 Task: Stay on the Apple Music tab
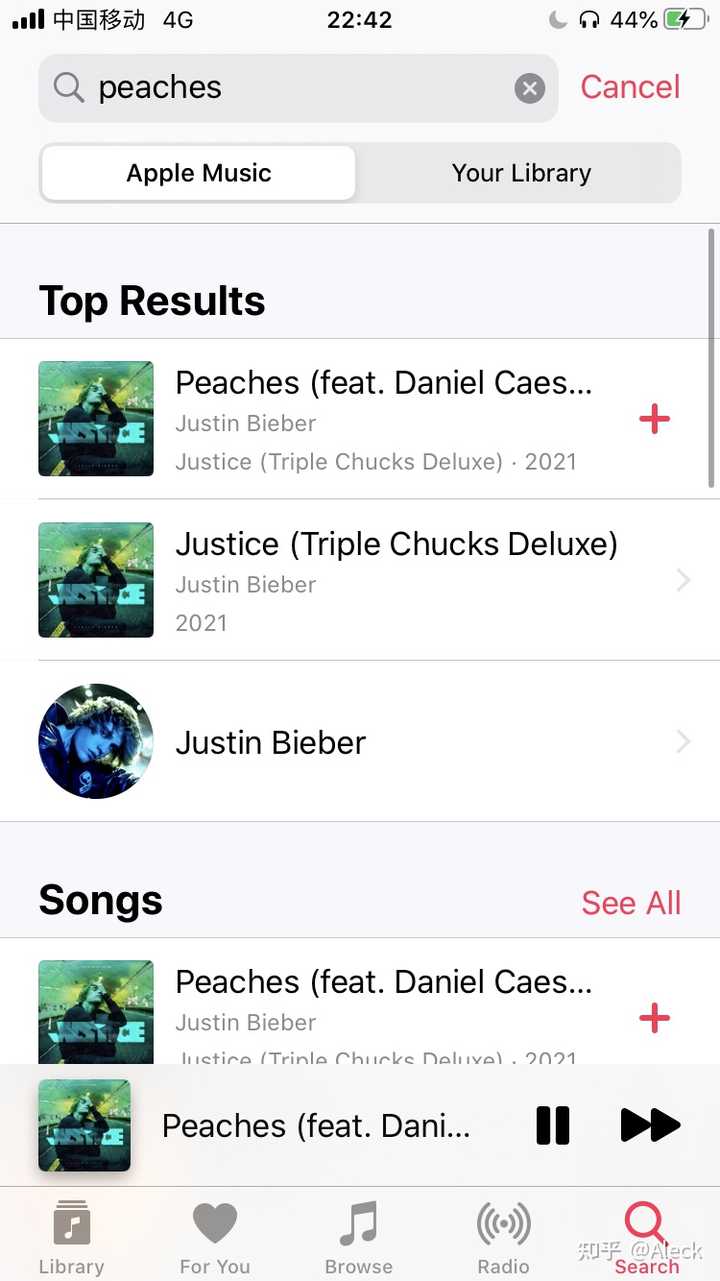click(197, 172)
